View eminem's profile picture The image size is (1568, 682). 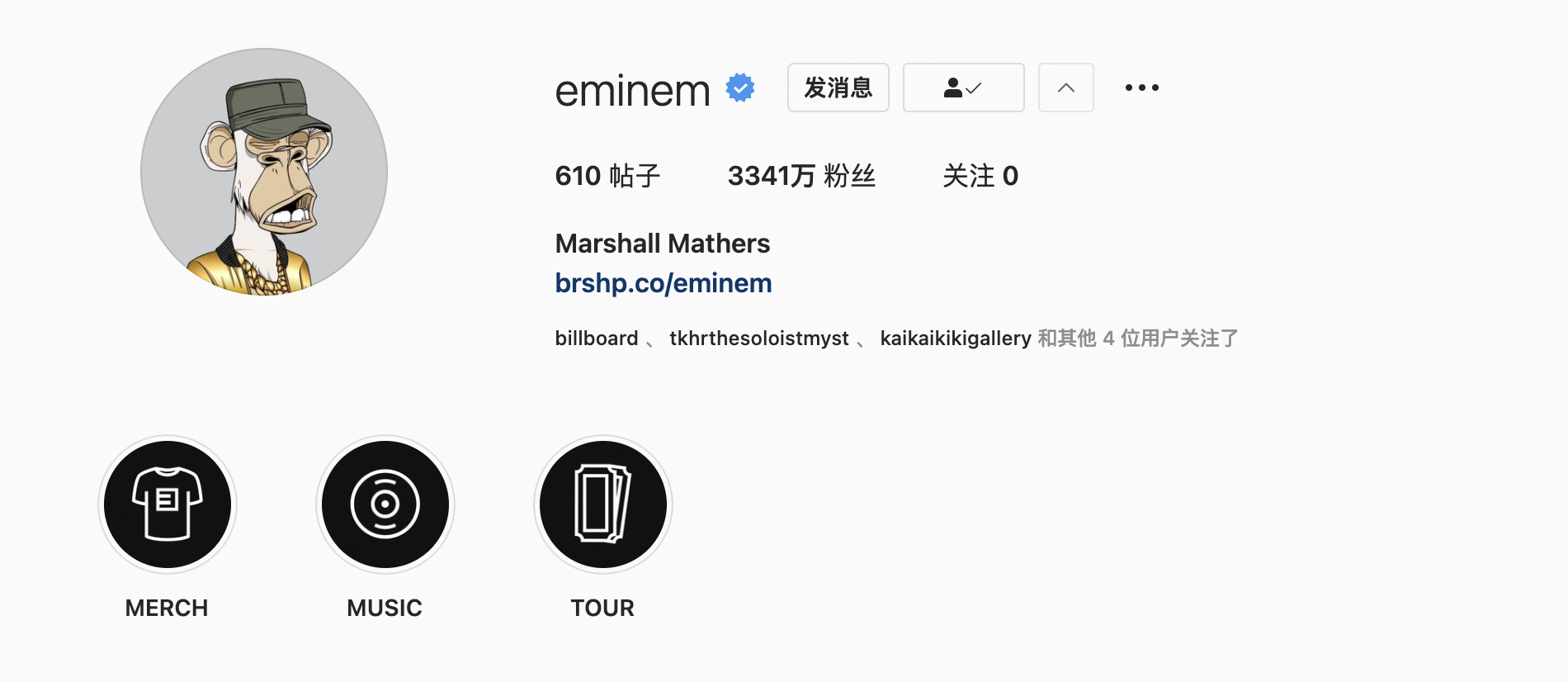[x=264, y=172]
